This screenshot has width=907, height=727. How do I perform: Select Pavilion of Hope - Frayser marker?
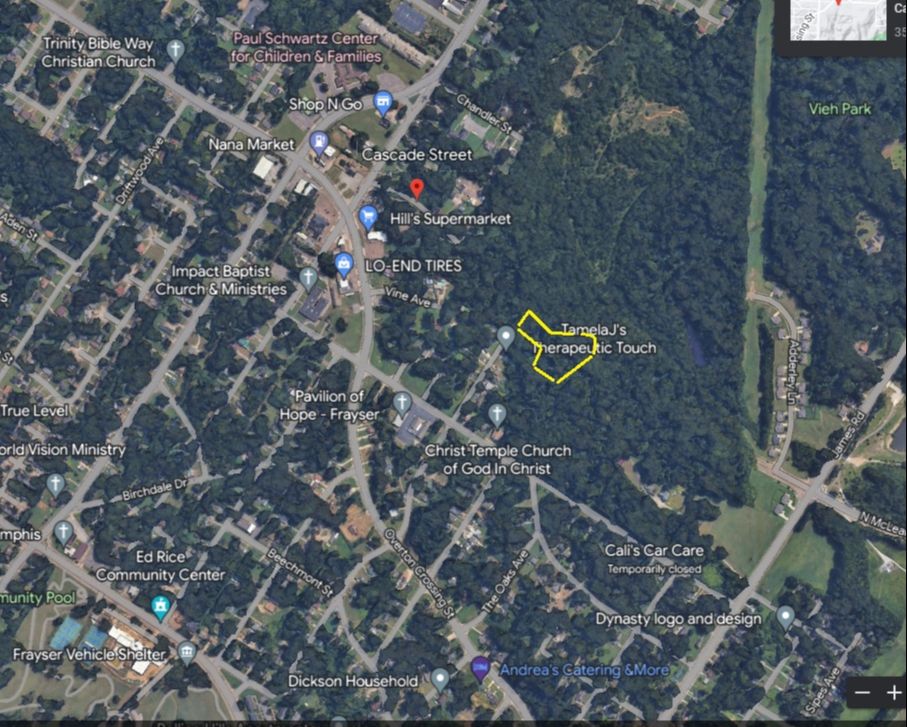pos(402,403)
